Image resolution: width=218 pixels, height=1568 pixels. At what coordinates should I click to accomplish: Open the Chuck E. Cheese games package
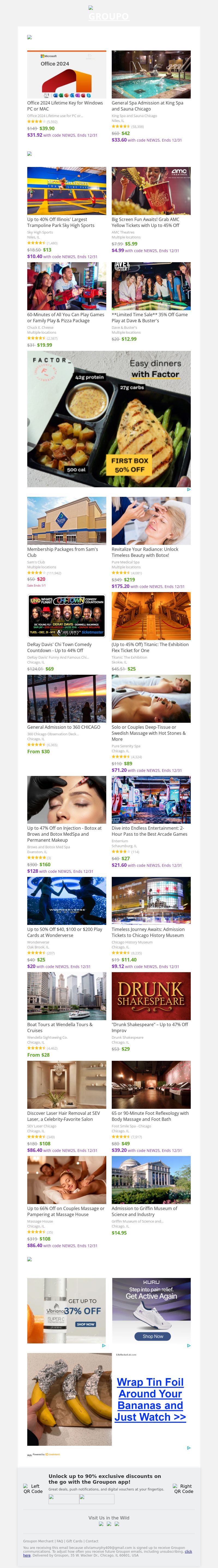pyautogui.click(x=66, y=286)
